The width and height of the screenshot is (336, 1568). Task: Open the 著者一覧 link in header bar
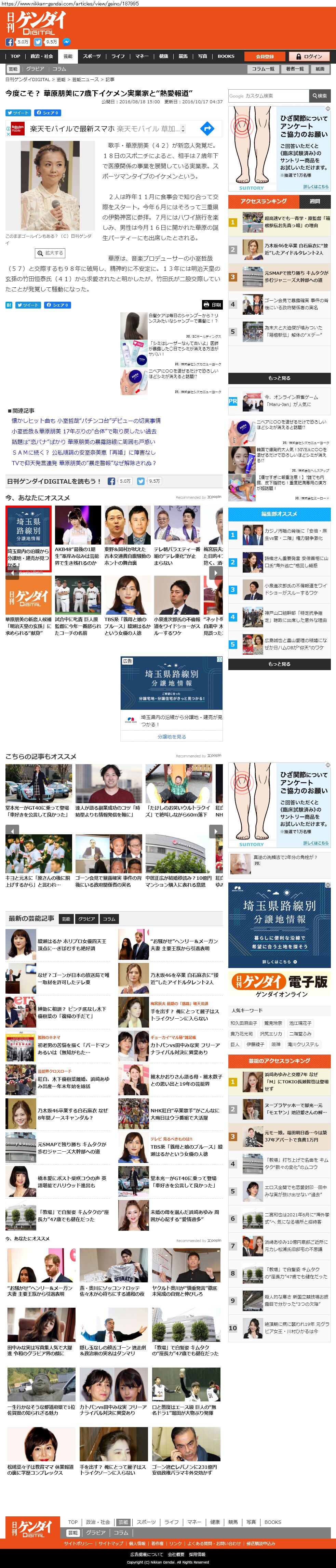coord(295,69)
